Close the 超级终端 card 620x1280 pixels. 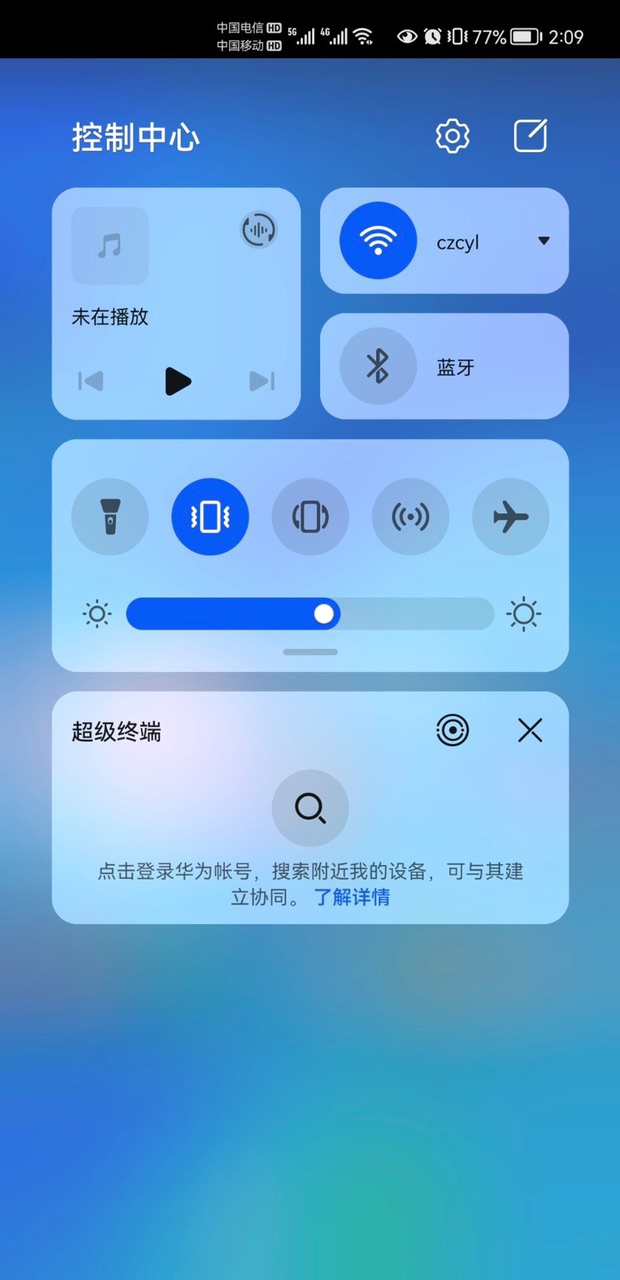point(530,731)
